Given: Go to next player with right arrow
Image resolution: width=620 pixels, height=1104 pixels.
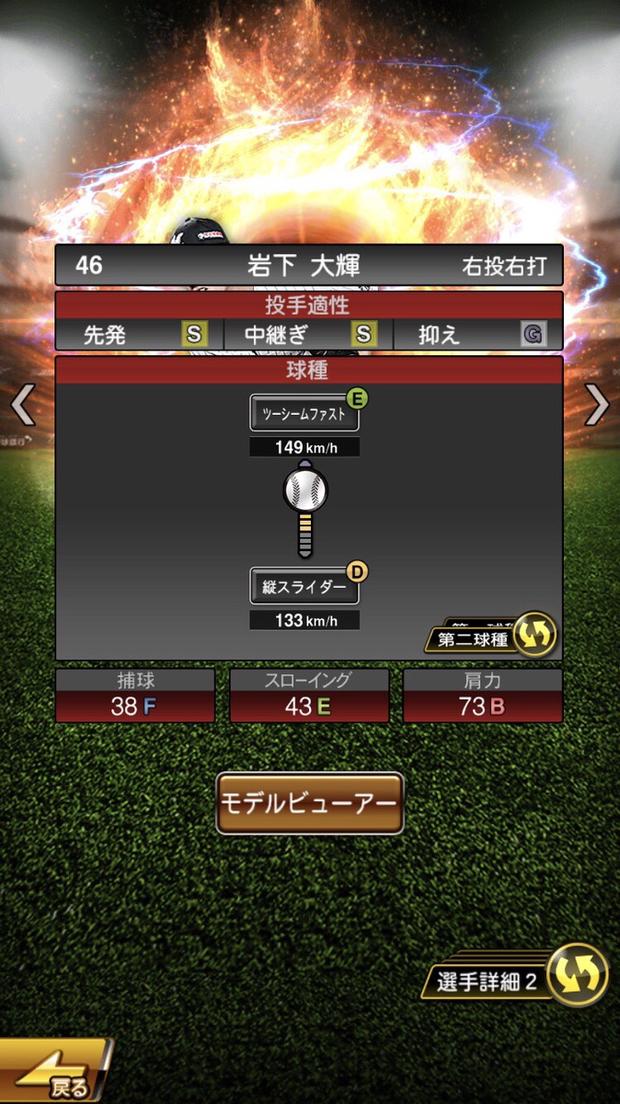Looking at the screenshot, I should click(597, 405).
